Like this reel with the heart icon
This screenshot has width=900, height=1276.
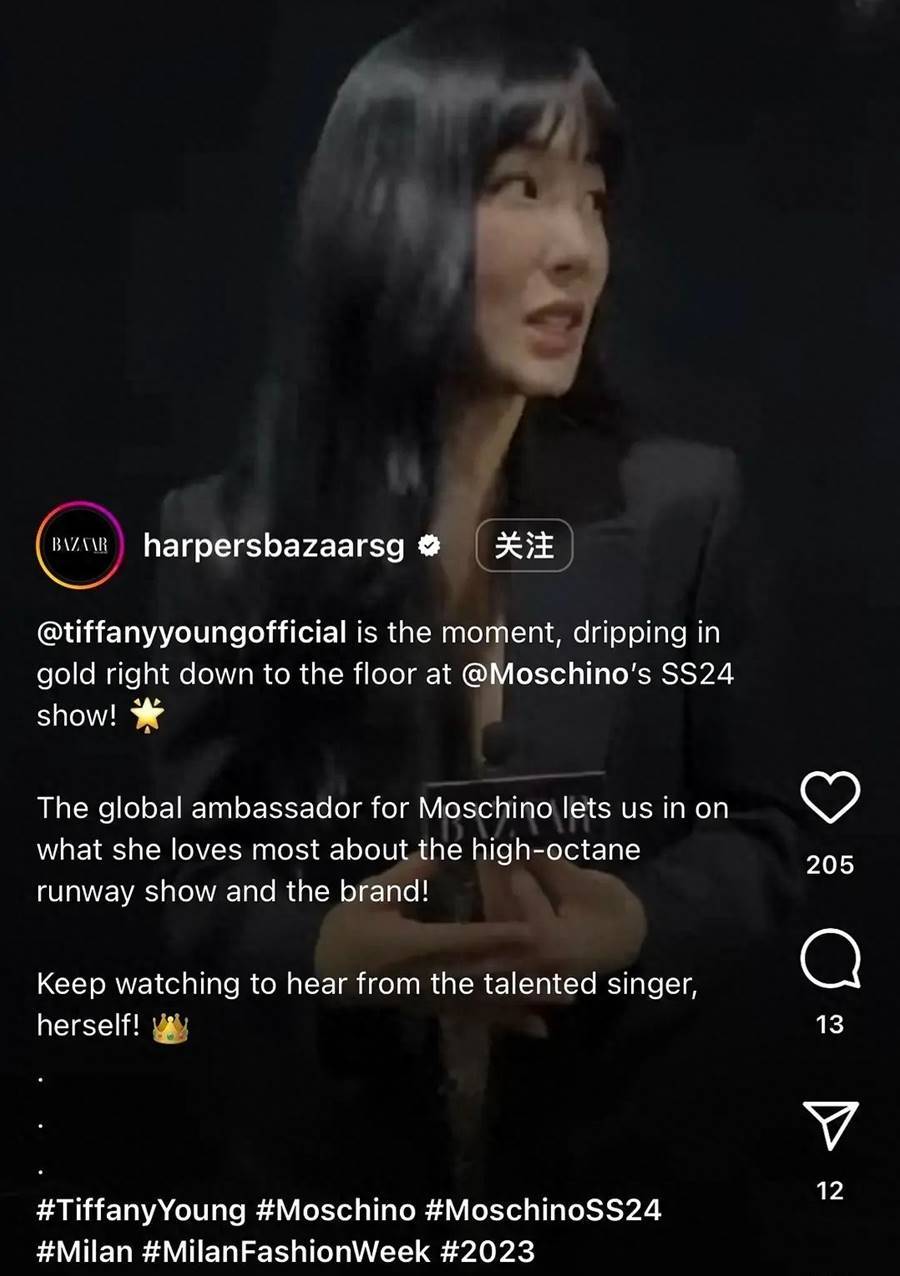830,799
